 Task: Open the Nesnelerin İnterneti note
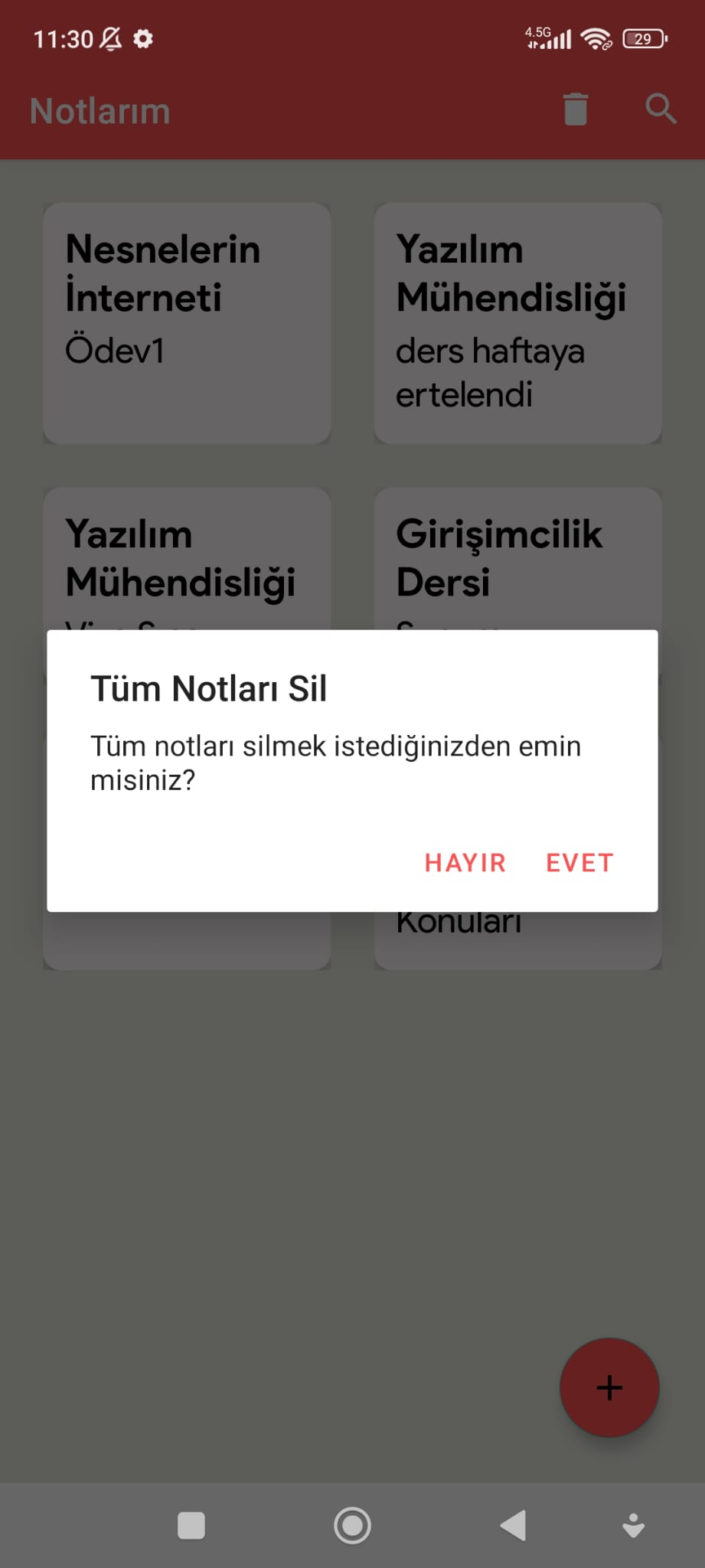[186, 322]
